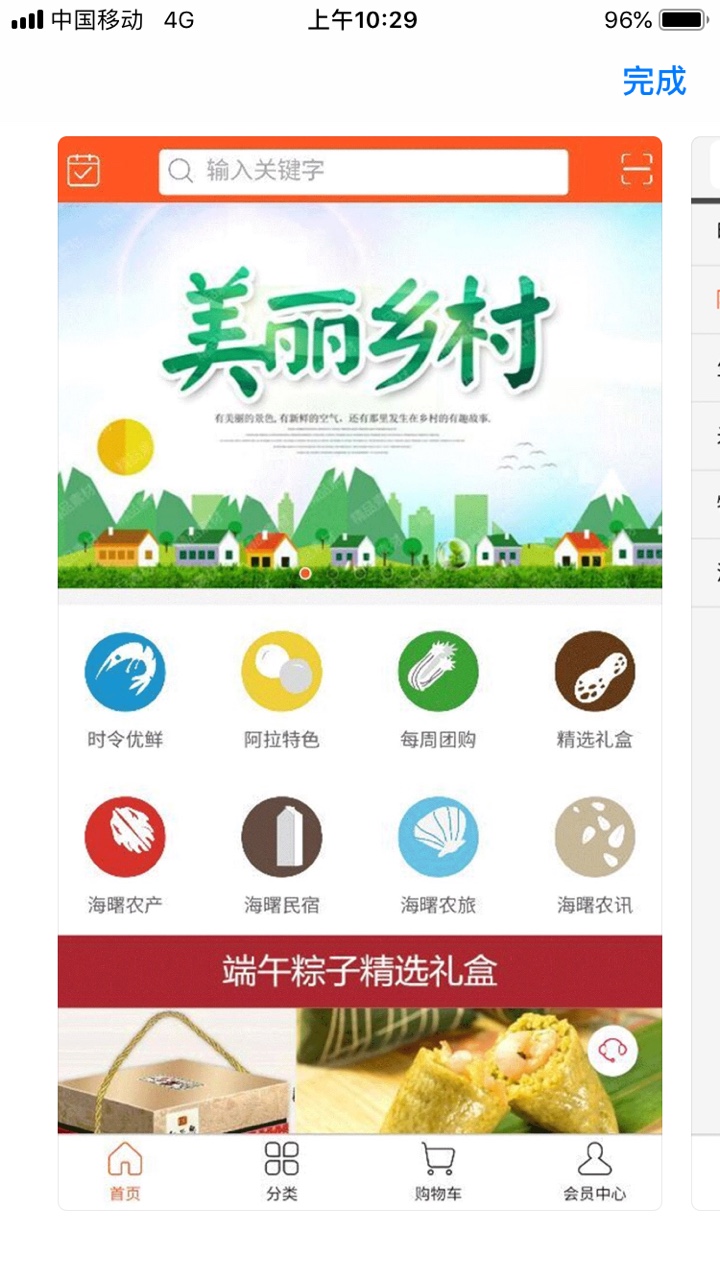
Task: Tap the 海曙农讯 news icon
Action: 595,840
